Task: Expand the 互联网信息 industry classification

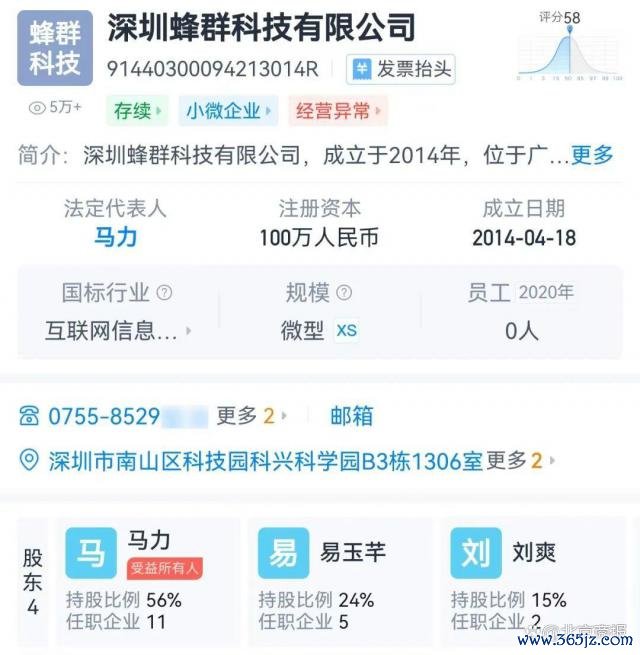Action: pos(117,331)
